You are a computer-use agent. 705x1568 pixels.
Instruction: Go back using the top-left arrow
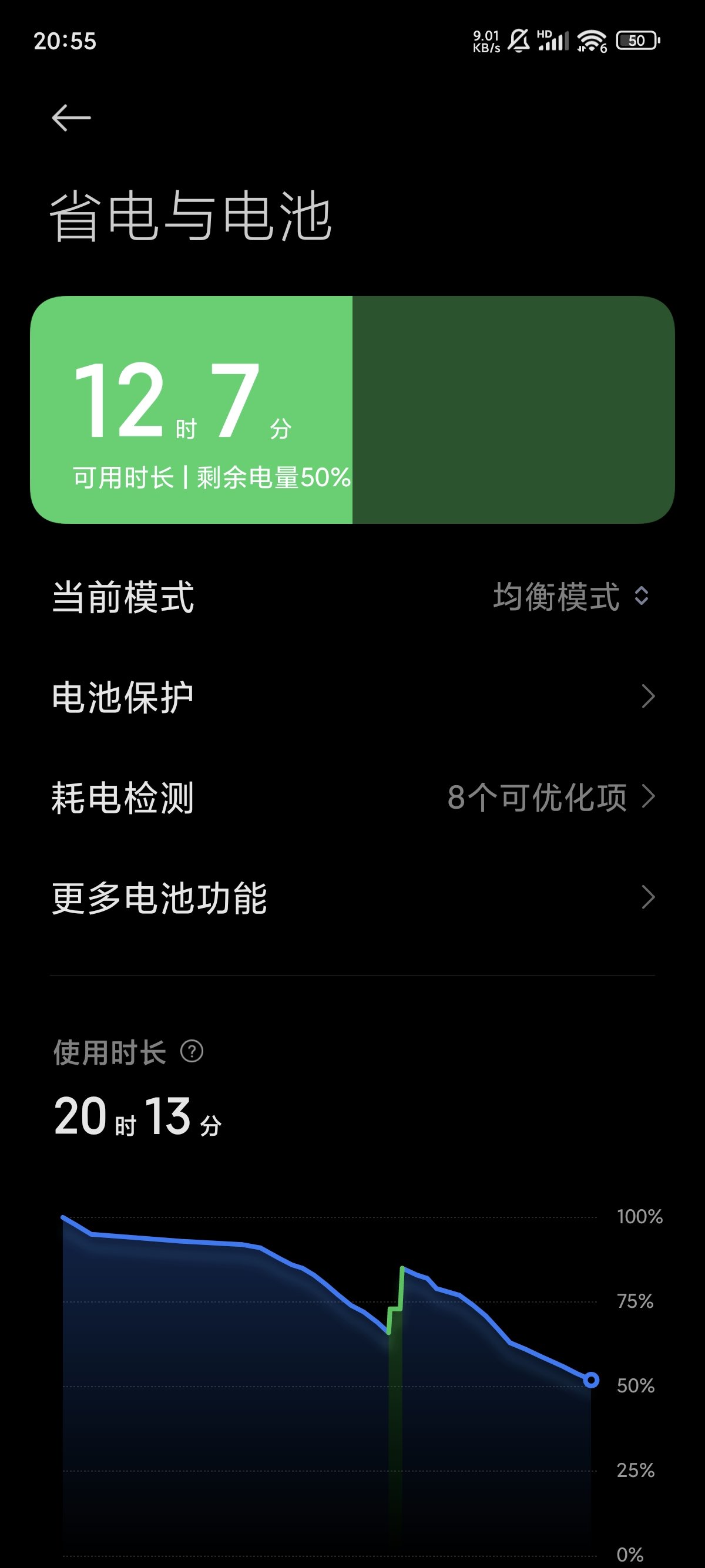point(71,117)
